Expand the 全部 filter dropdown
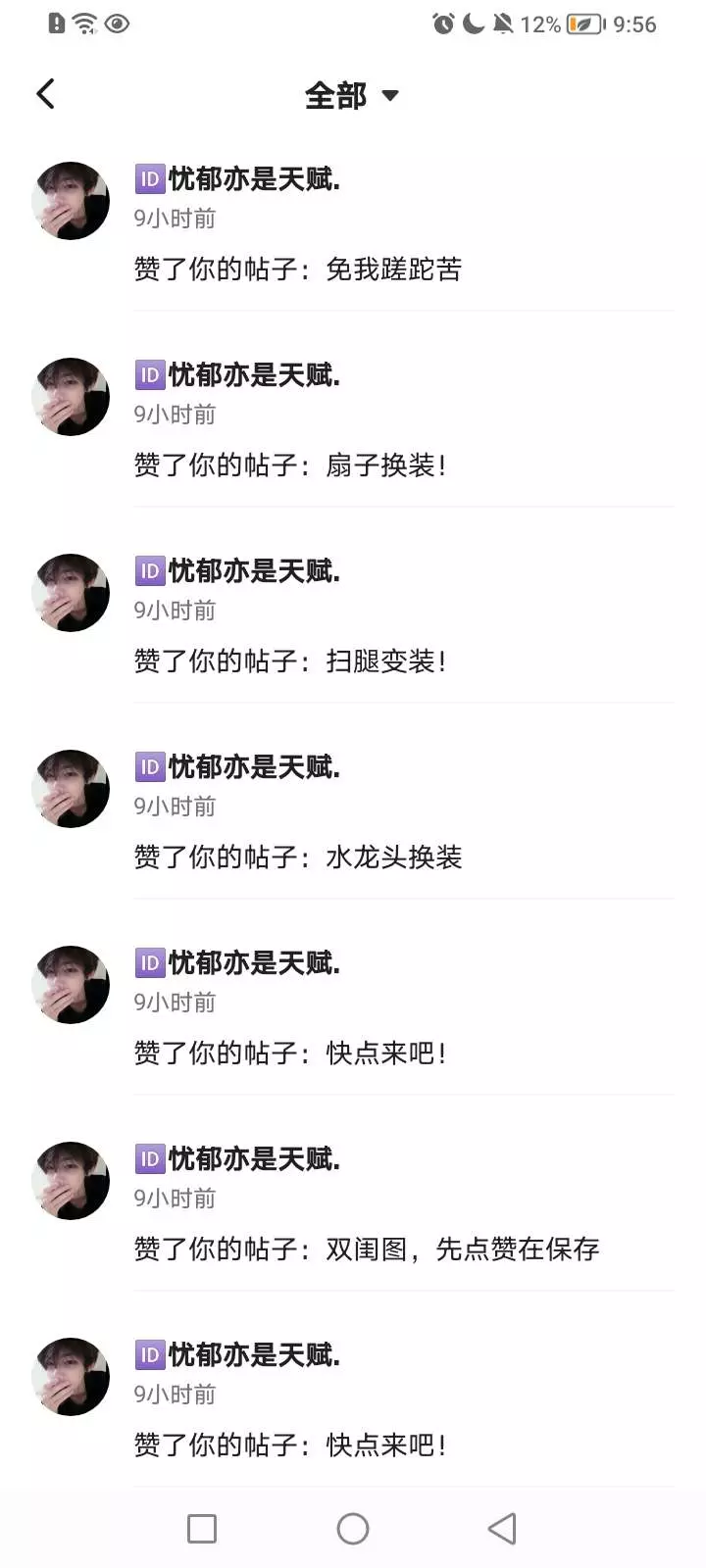The width and height of the screenshot is (706, 1568). pyautogui.click(x=351, y=95)
